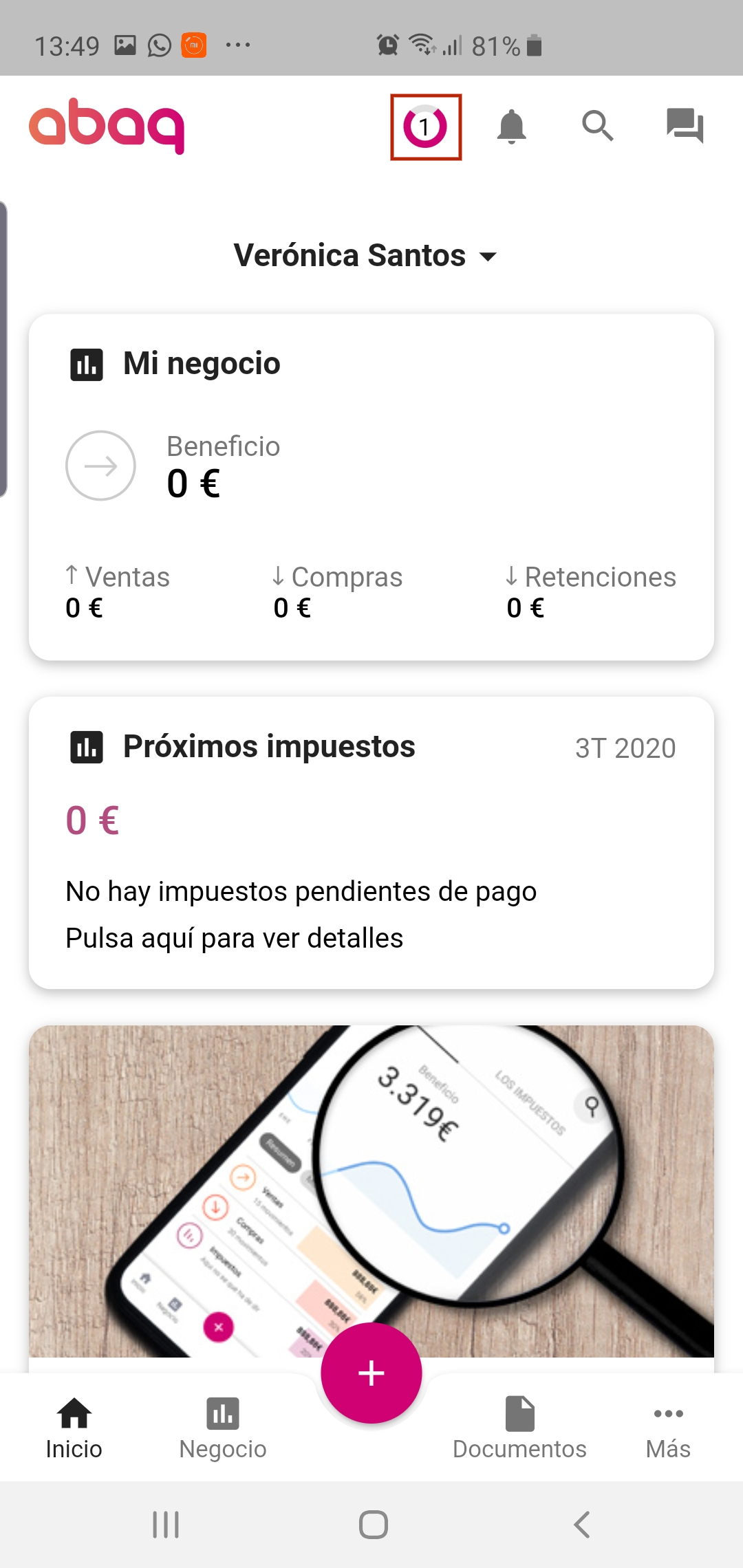Open the search icon
Screen dimensions: 743x1568
click(x=598, y=127)
